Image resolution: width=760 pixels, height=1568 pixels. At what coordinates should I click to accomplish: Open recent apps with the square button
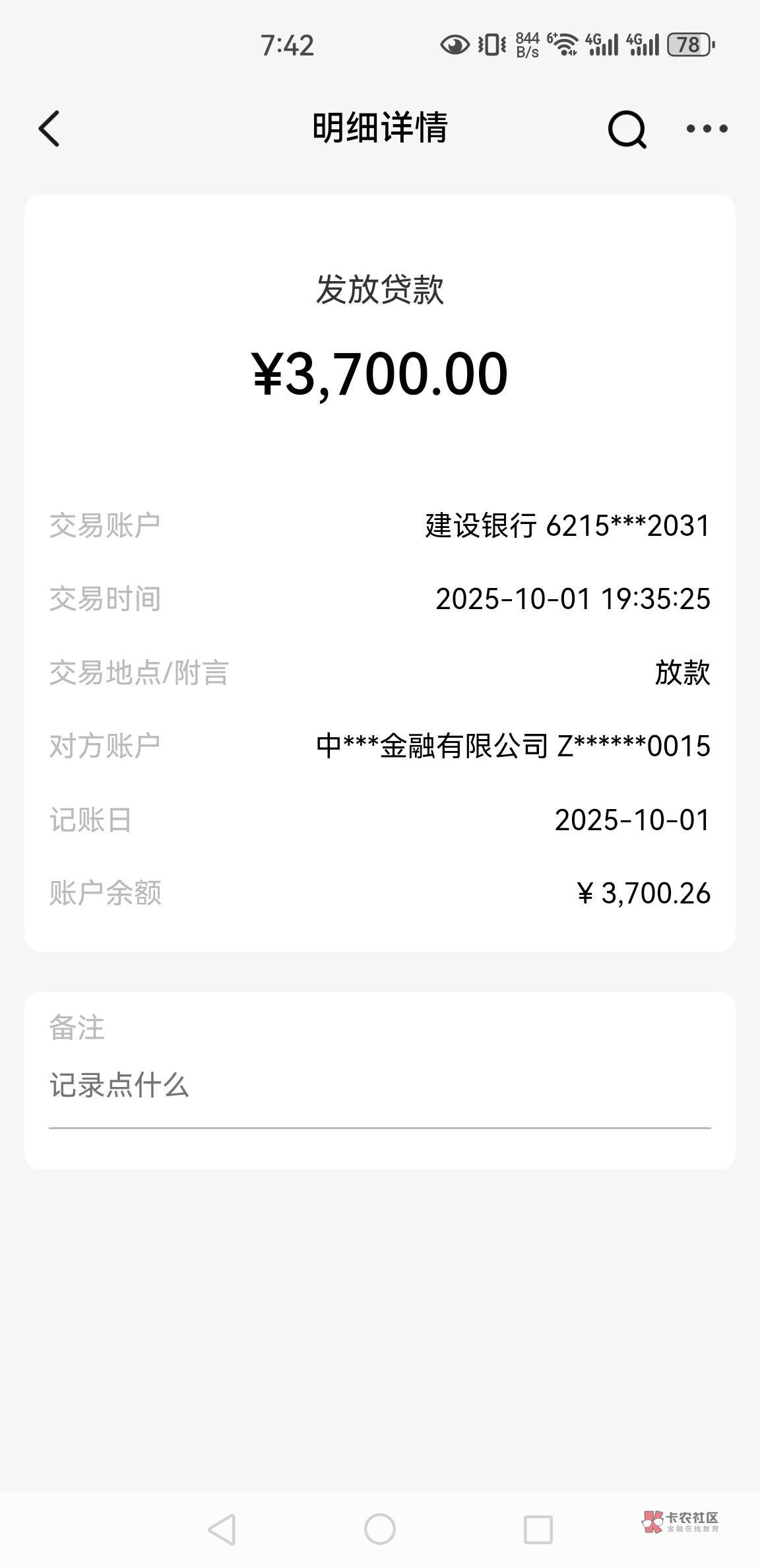538,1529
